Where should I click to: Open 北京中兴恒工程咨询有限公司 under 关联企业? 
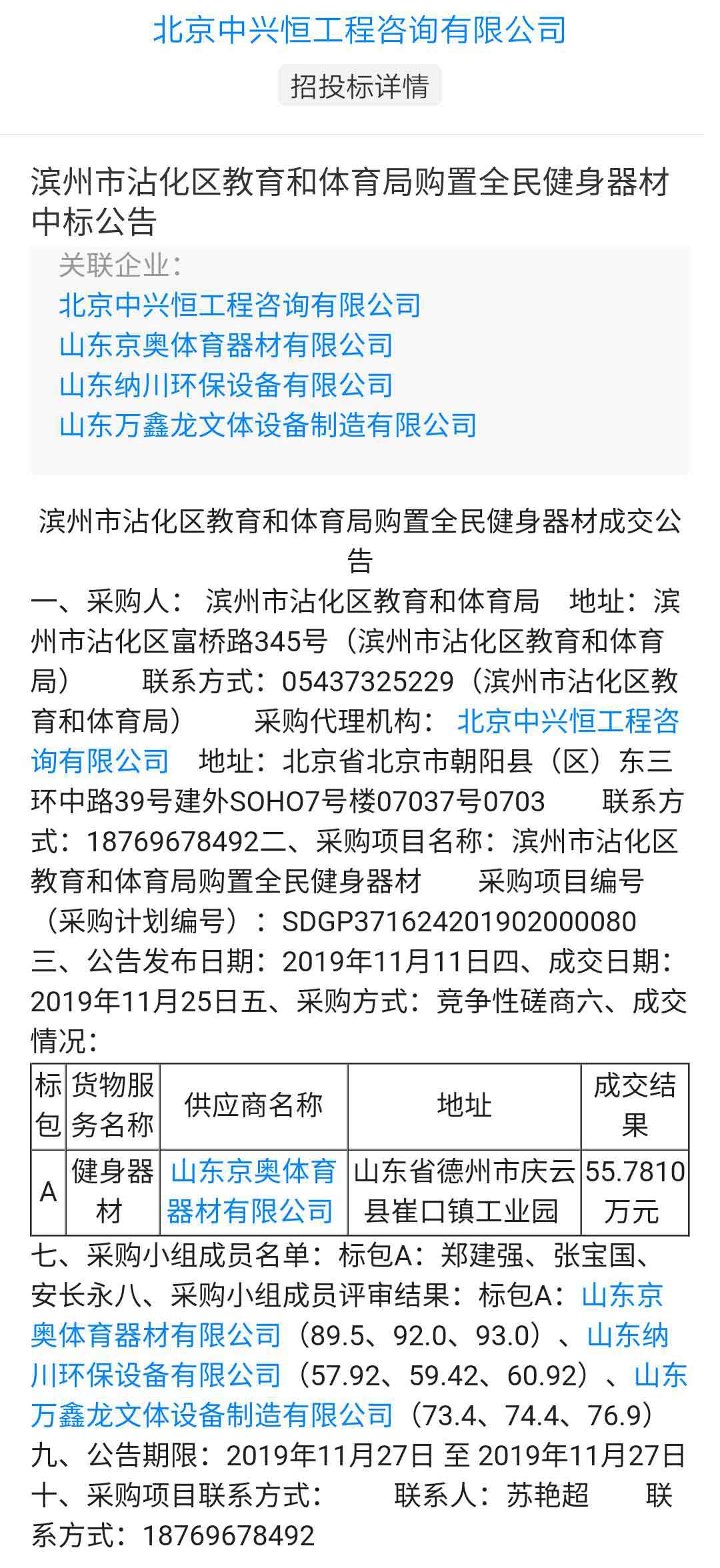(240, 305)
